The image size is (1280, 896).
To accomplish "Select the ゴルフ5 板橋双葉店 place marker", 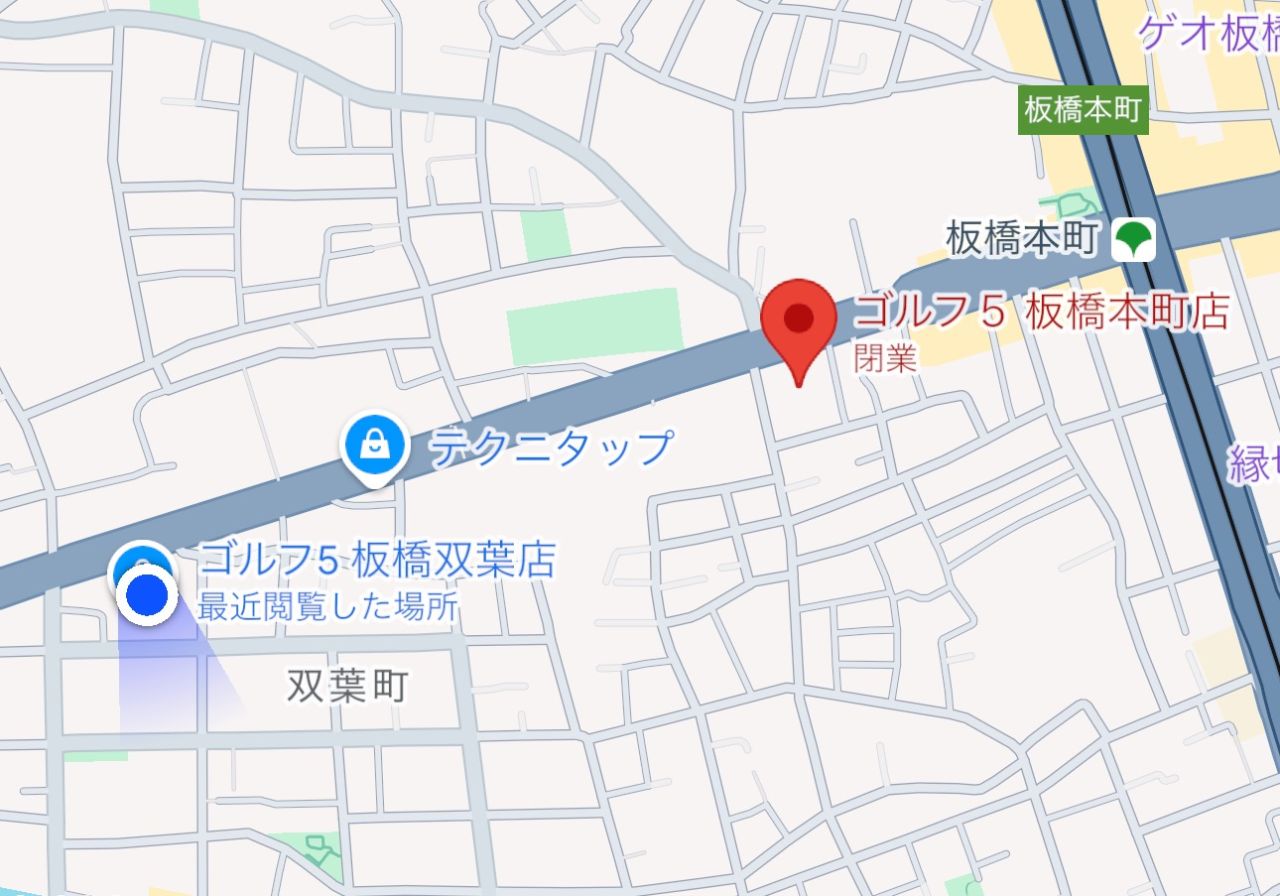I will [140, 562].
